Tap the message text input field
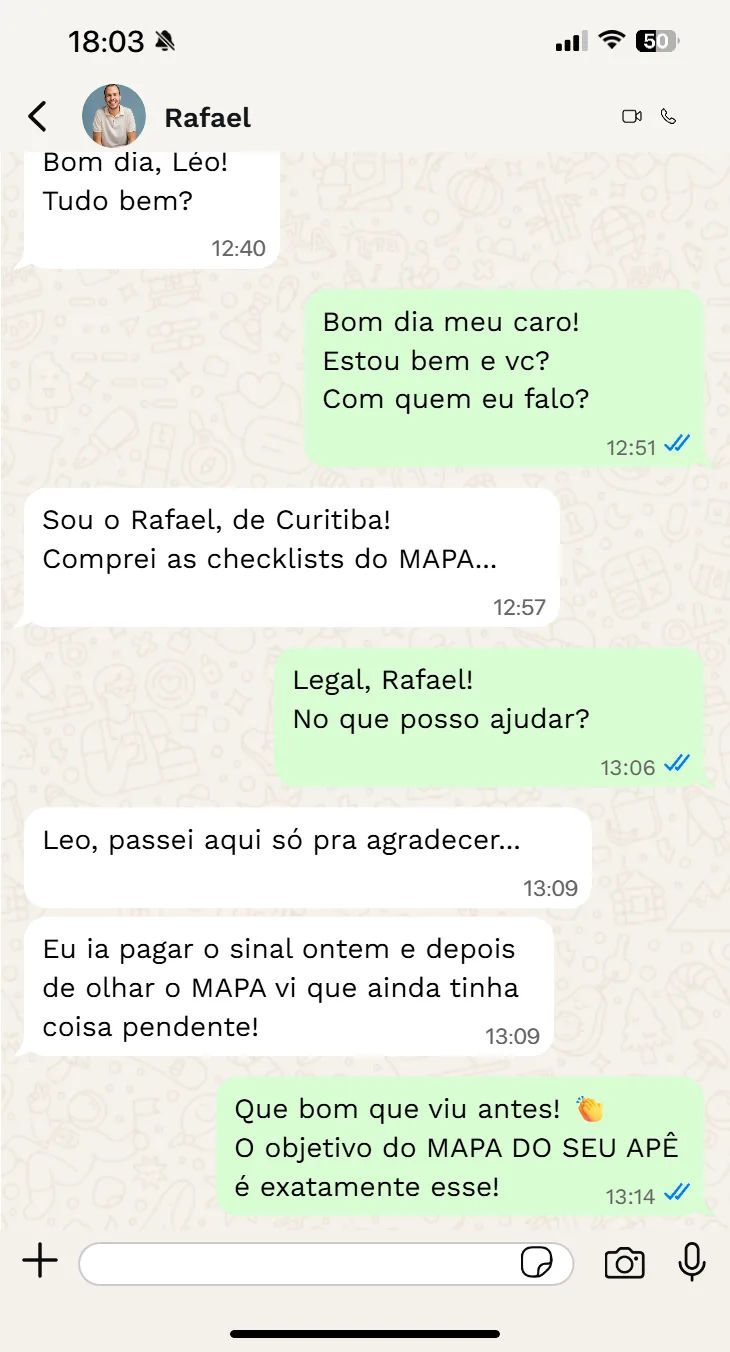 tap(300, 1262)
